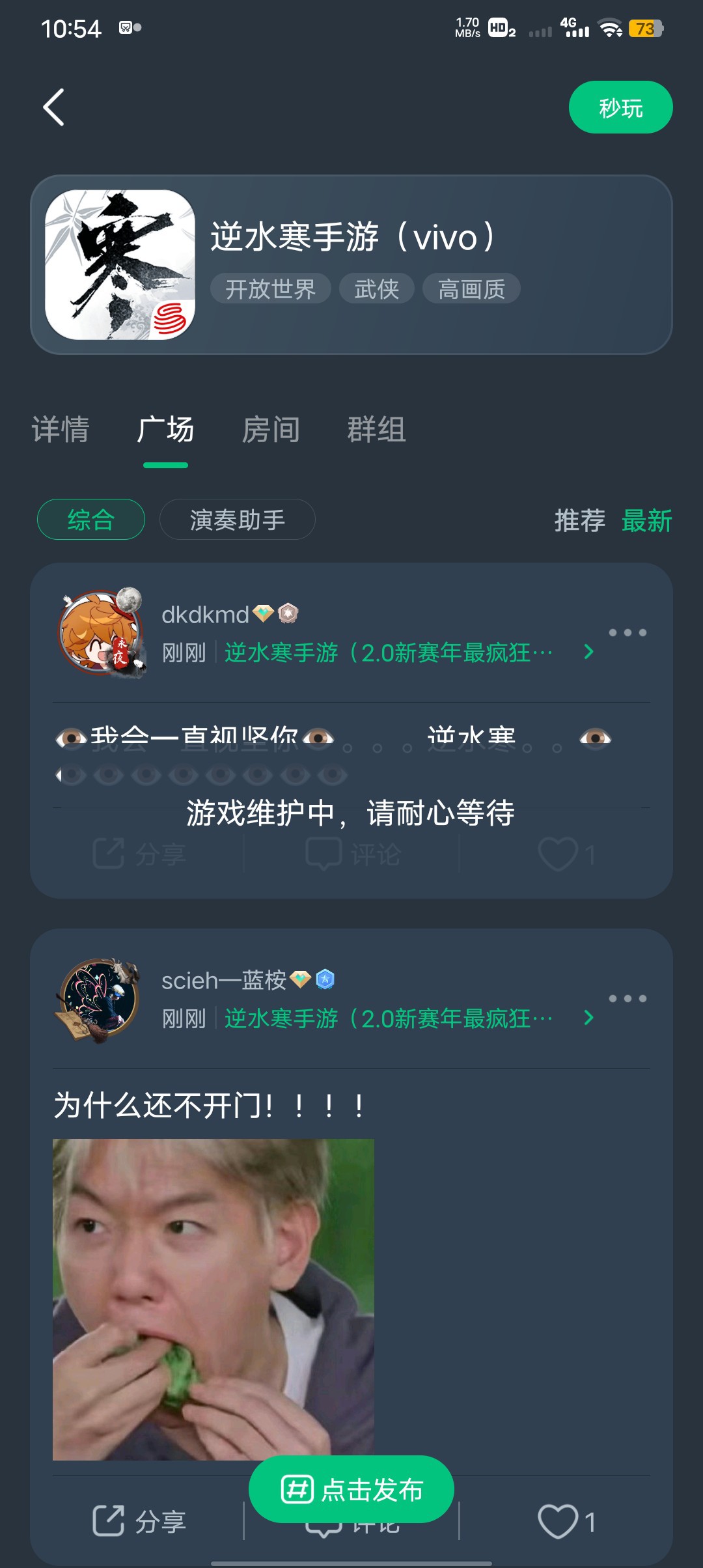
Task: Go back using the top-left arrow
Action: tap(54, 107)
